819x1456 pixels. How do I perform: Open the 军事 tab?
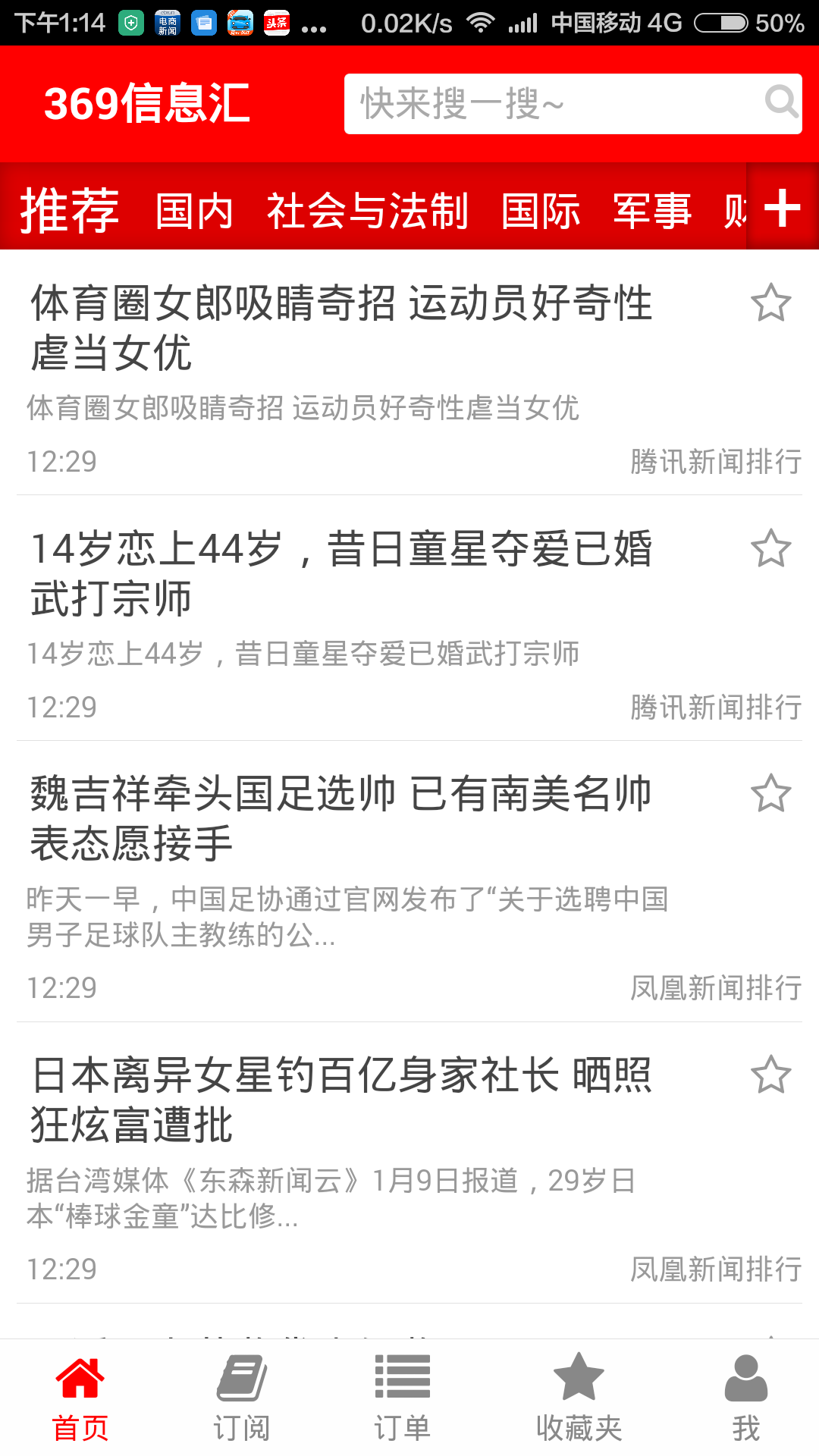(652, 211)
